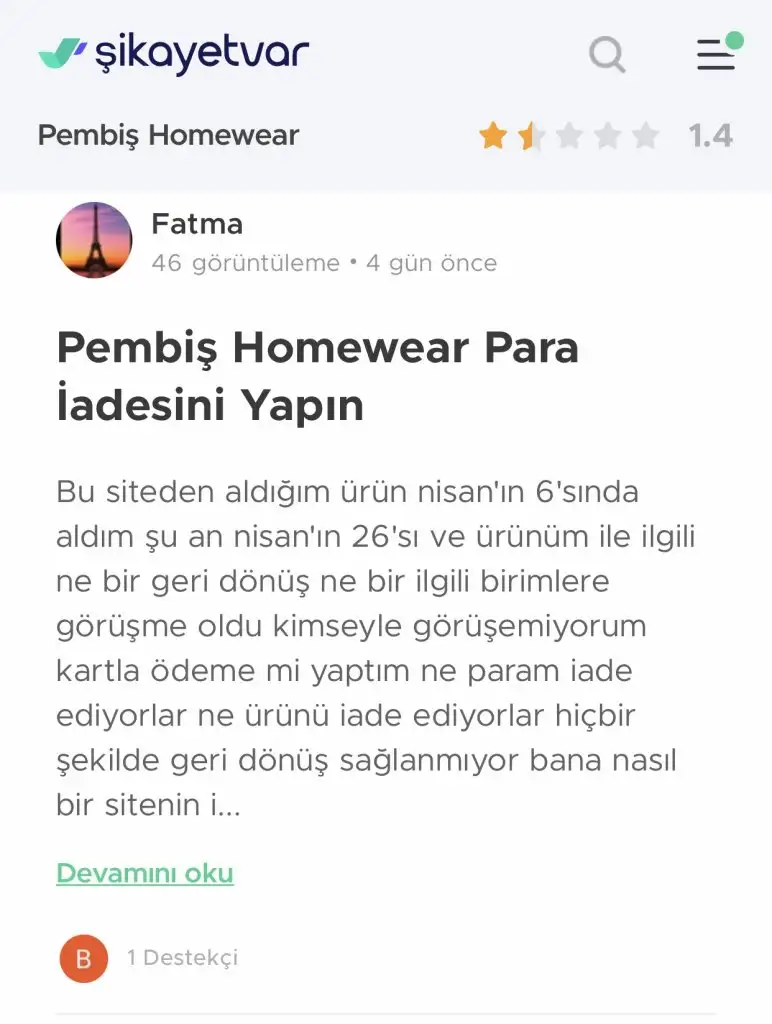Open the complaint title about Para İadesini Yapın
772x1024 pixels.
coord(317,376)
